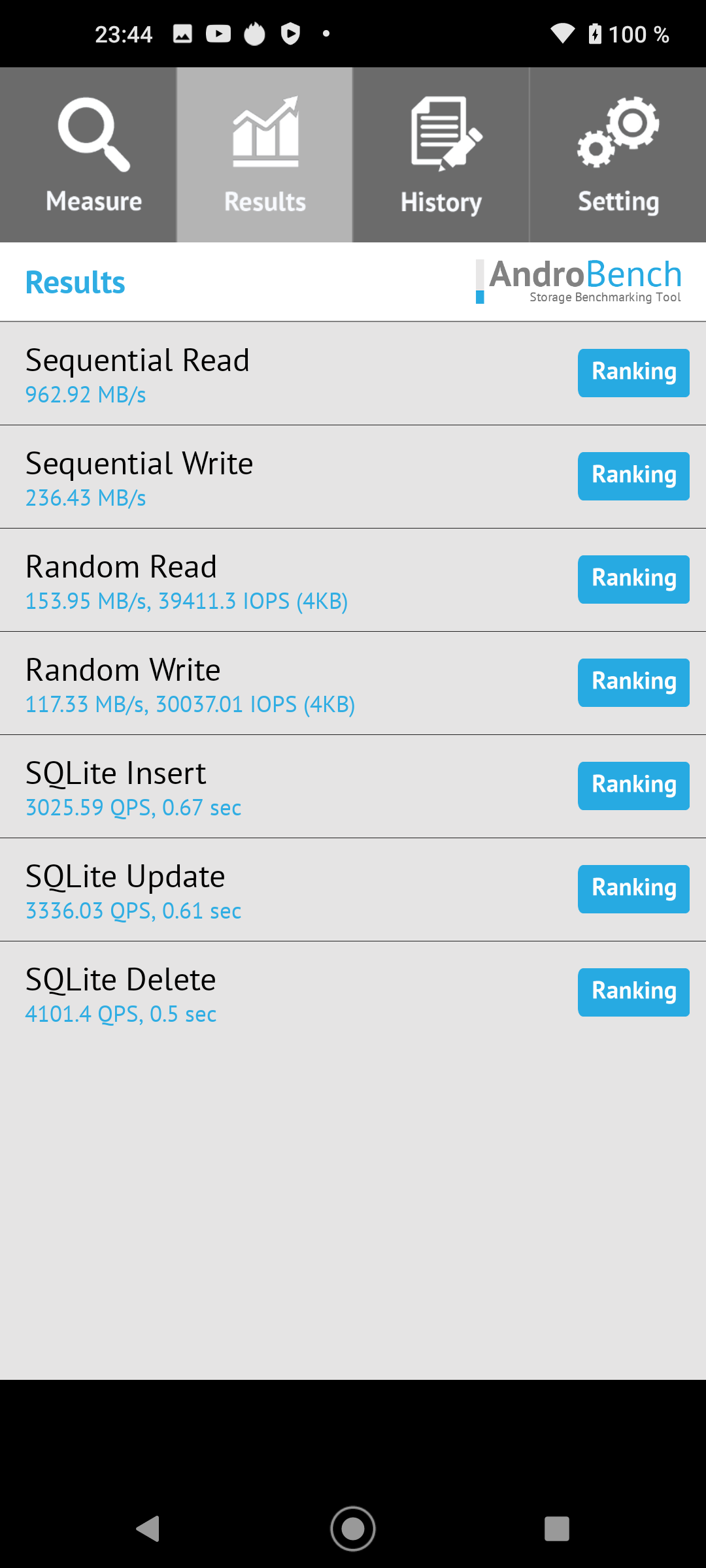Go to the home screen
Screen dimensions: 706x1568
pyautogui.click(x=353, y=1529)
